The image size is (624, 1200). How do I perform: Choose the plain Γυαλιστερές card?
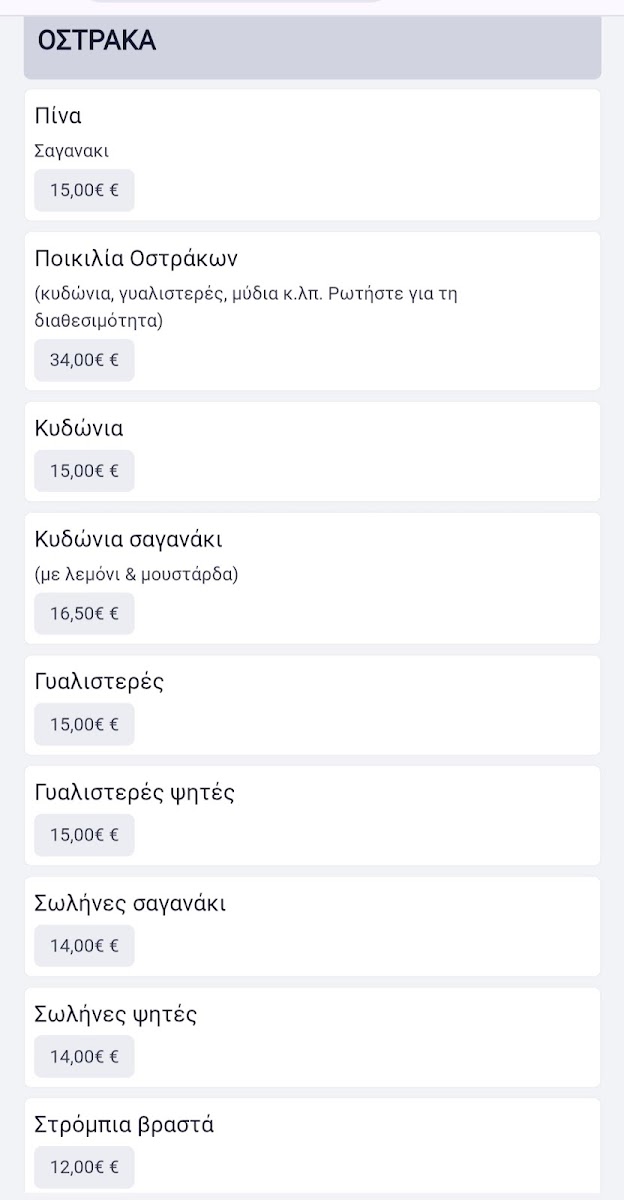(312, 704)
